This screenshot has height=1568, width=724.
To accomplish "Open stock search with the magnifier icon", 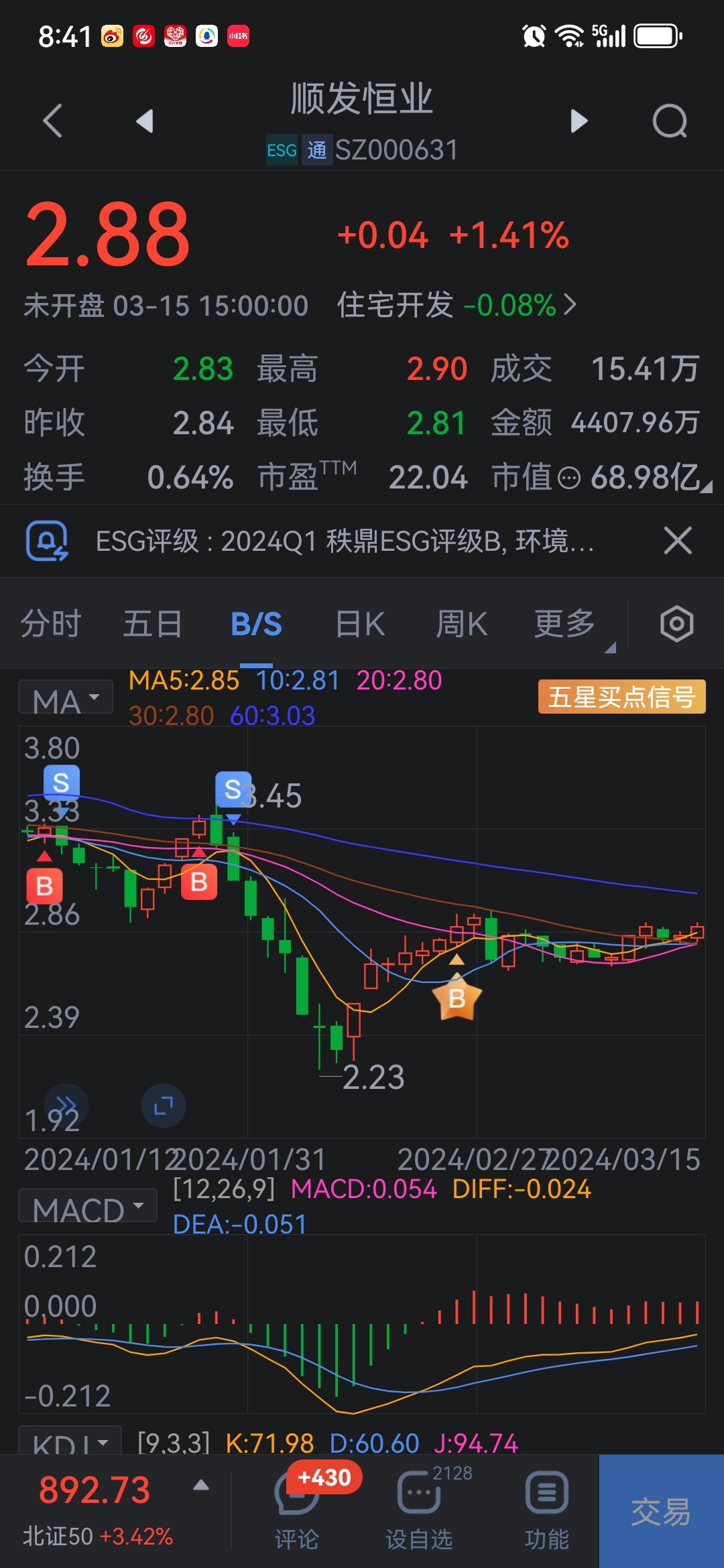I will click(670, 121).
